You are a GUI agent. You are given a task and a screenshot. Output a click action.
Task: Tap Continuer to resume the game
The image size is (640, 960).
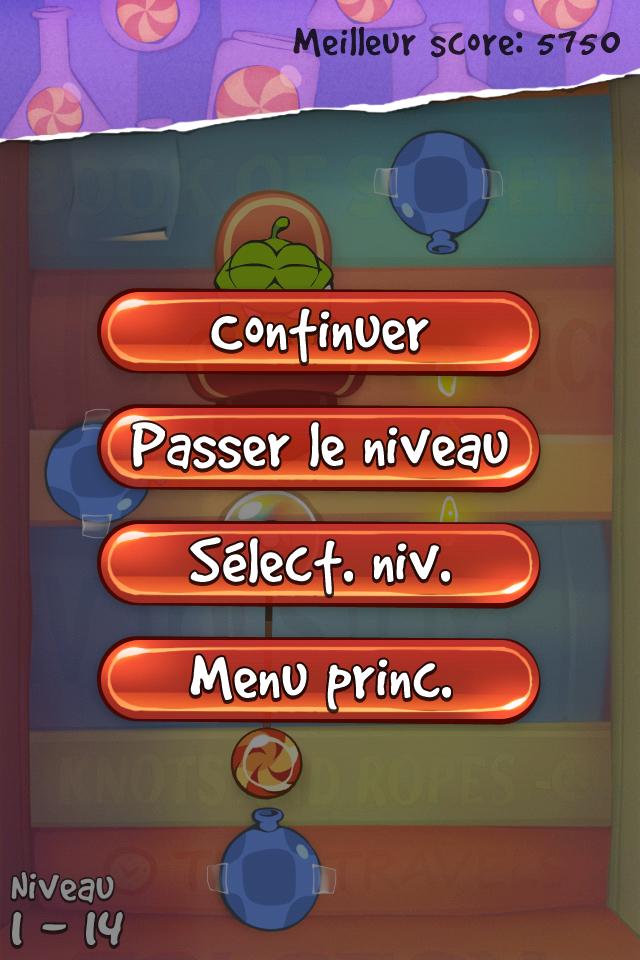[319, 333]
